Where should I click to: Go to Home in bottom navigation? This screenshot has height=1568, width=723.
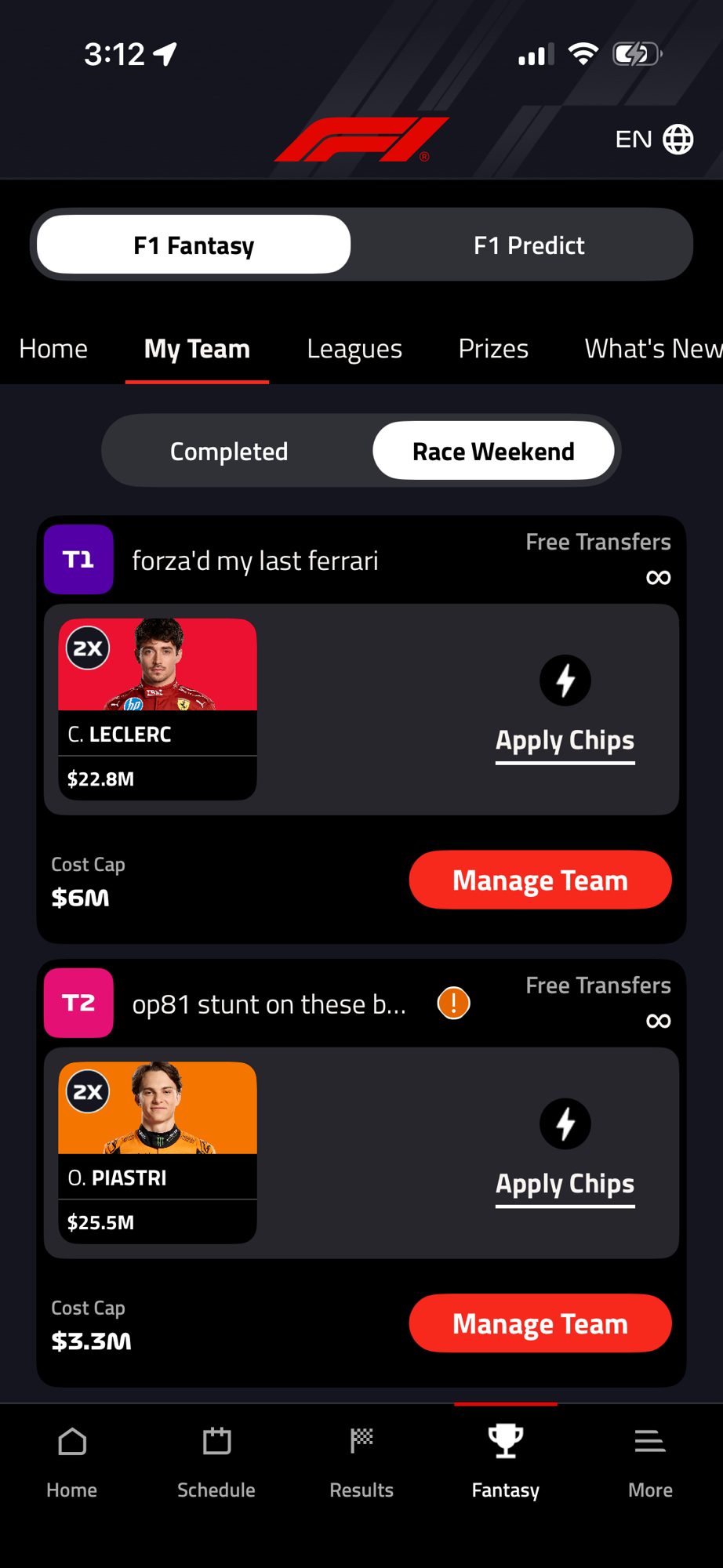72,1461
